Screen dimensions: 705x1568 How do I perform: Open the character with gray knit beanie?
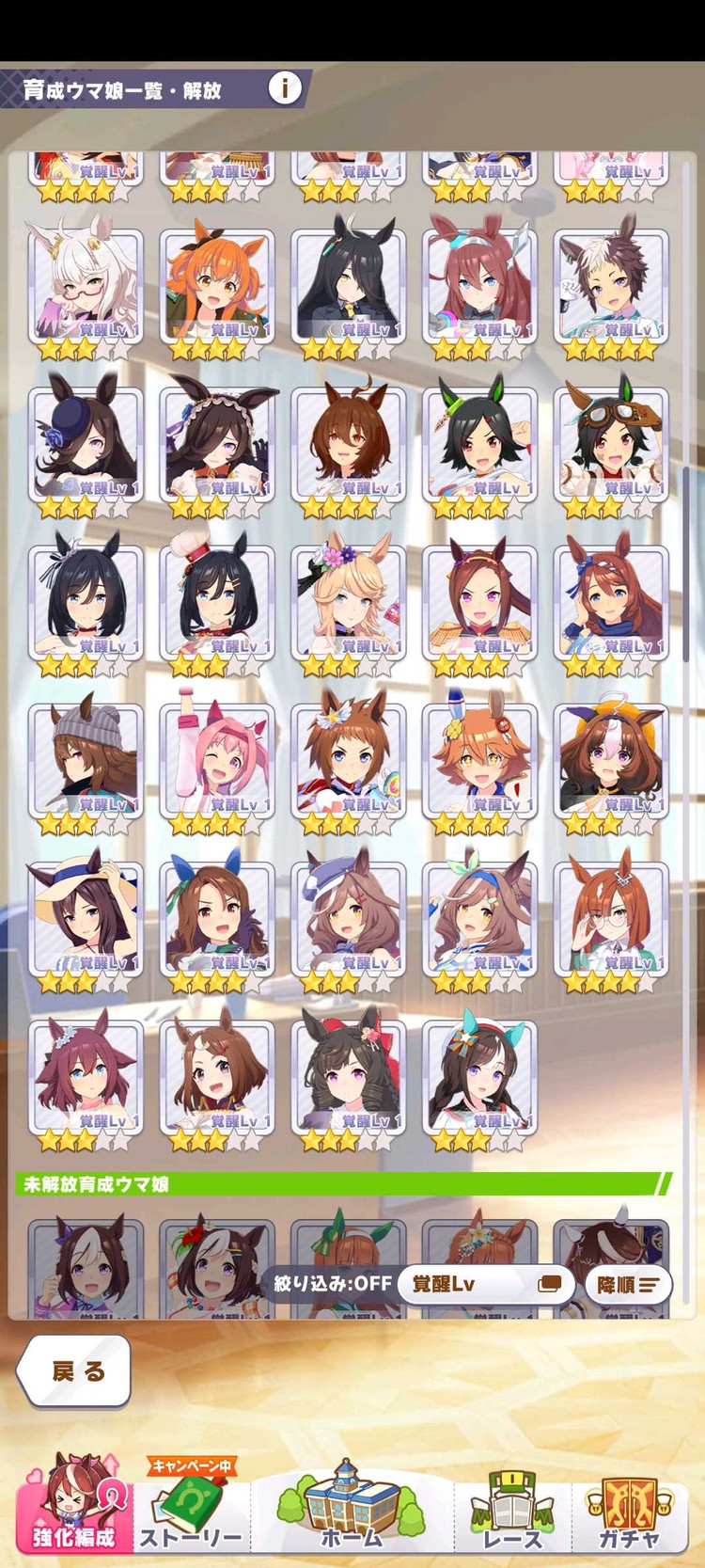pos(86,761)
